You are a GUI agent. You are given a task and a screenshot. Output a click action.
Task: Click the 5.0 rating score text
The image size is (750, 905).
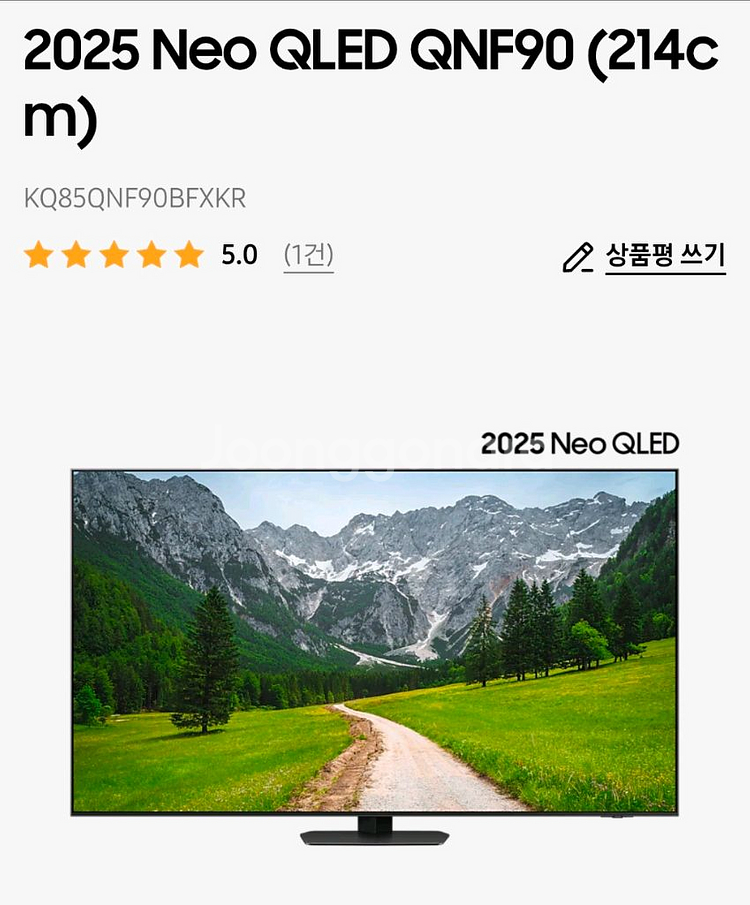pos(238,255)
